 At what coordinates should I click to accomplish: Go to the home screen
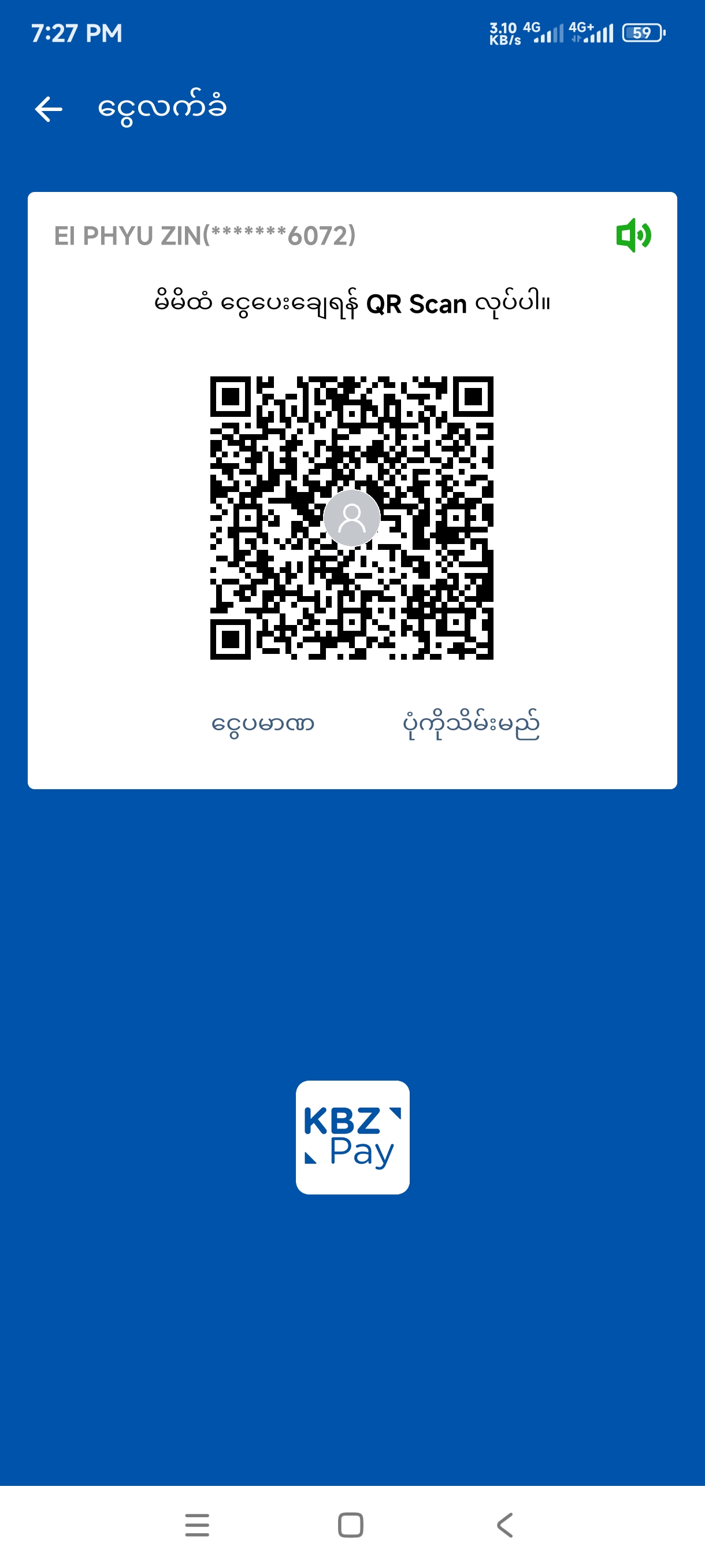point(350,1525)
